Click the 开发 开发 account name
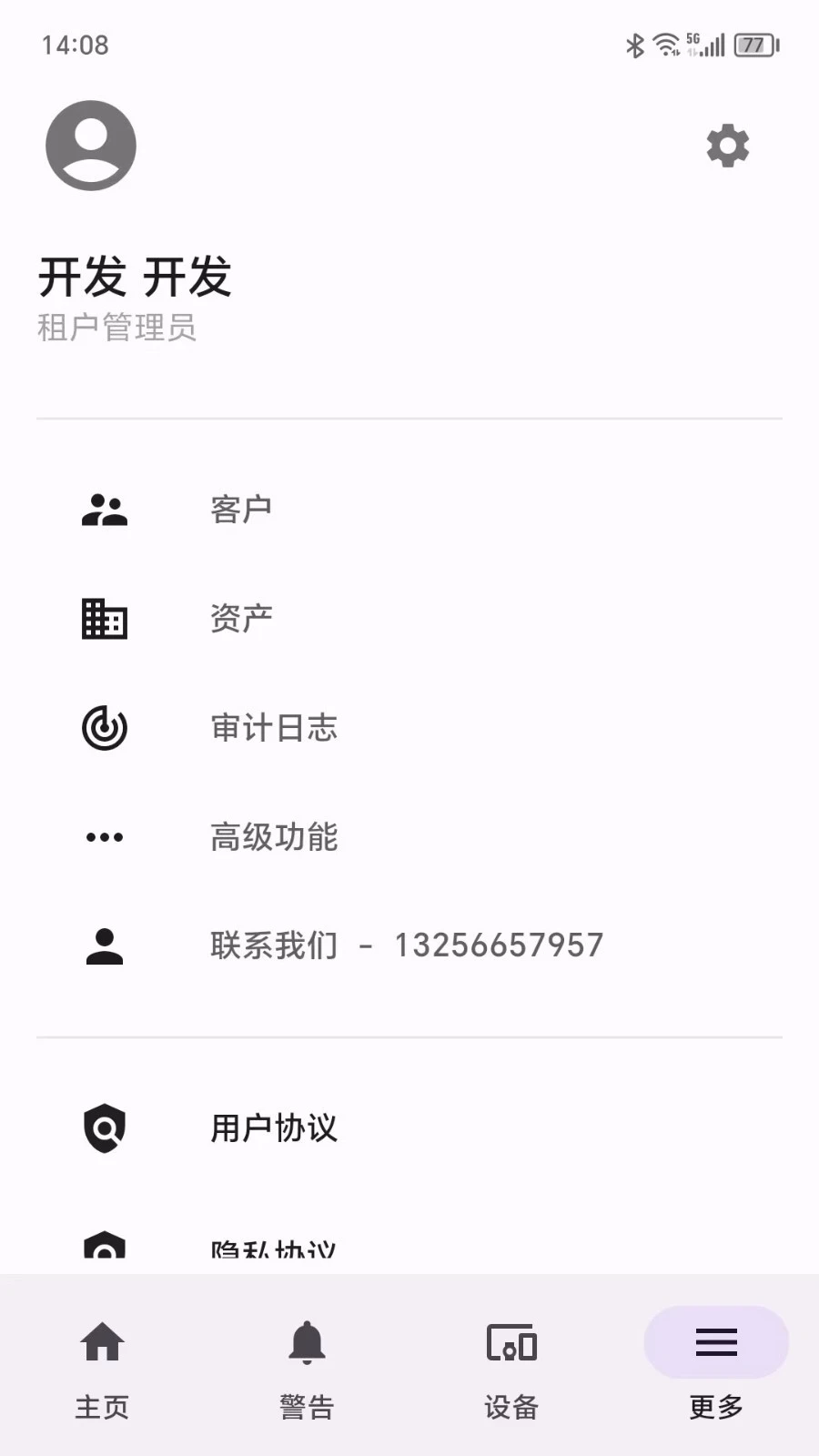Screen dimensions: 819x1456 click(135, 278)
